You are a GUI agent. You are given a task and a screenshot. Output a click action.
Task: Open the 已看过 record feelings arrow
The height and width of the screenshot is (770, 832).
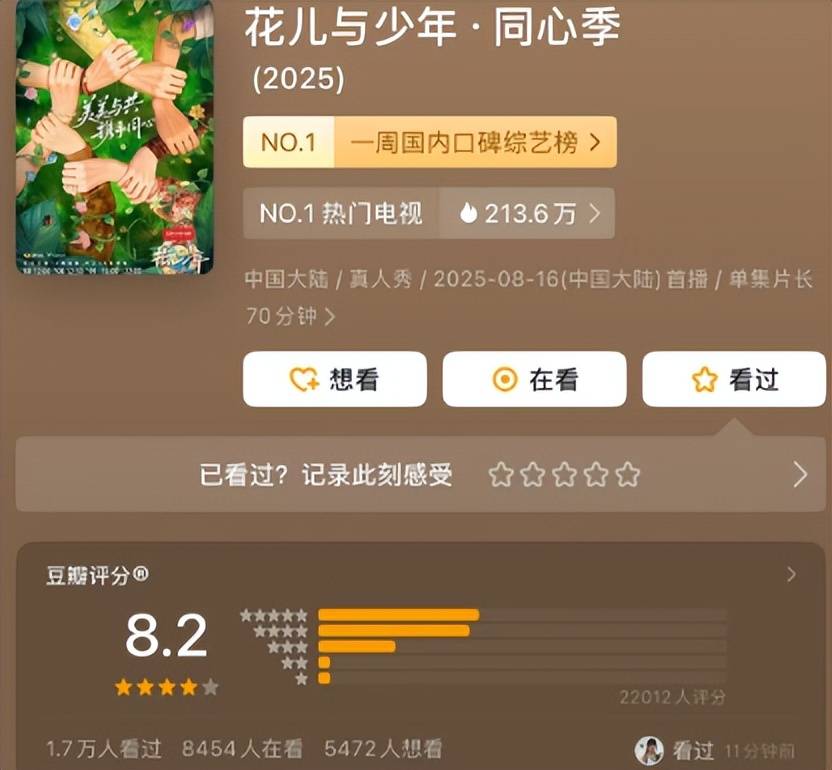tap(799, 475)
